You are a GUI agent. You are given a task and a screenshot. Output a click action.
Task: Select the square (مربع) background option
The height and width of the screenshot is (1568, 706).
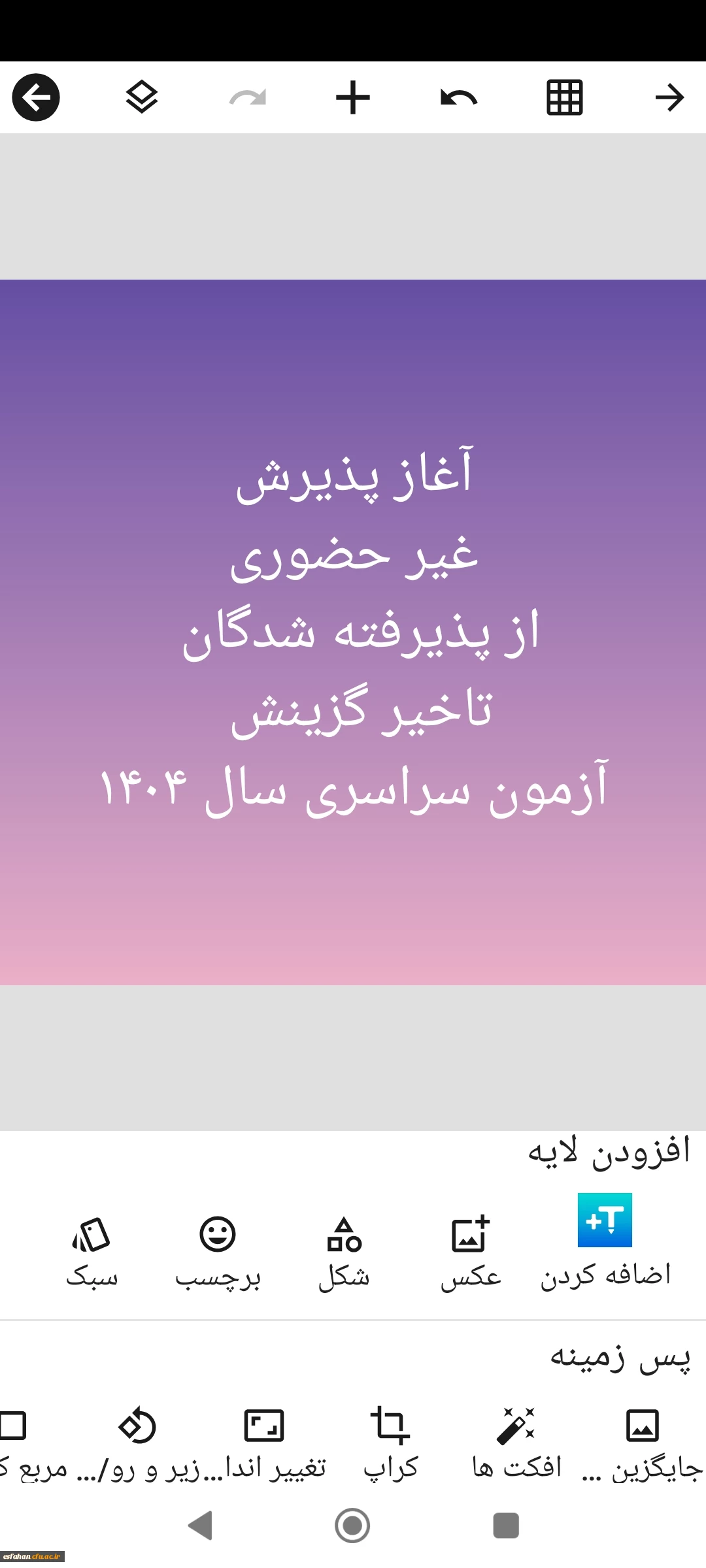pos(20,1442)
